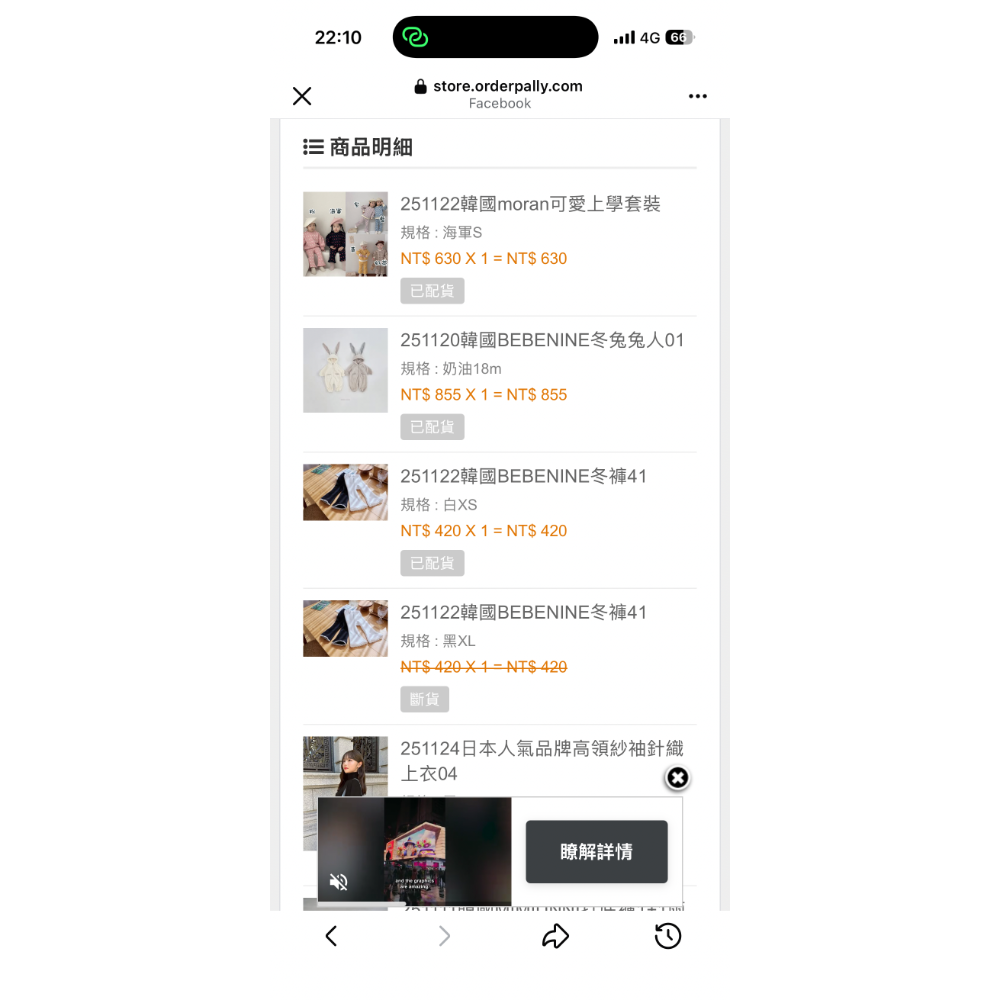
Task: Close the in-app browser
Action: click(x=302, y=96)
